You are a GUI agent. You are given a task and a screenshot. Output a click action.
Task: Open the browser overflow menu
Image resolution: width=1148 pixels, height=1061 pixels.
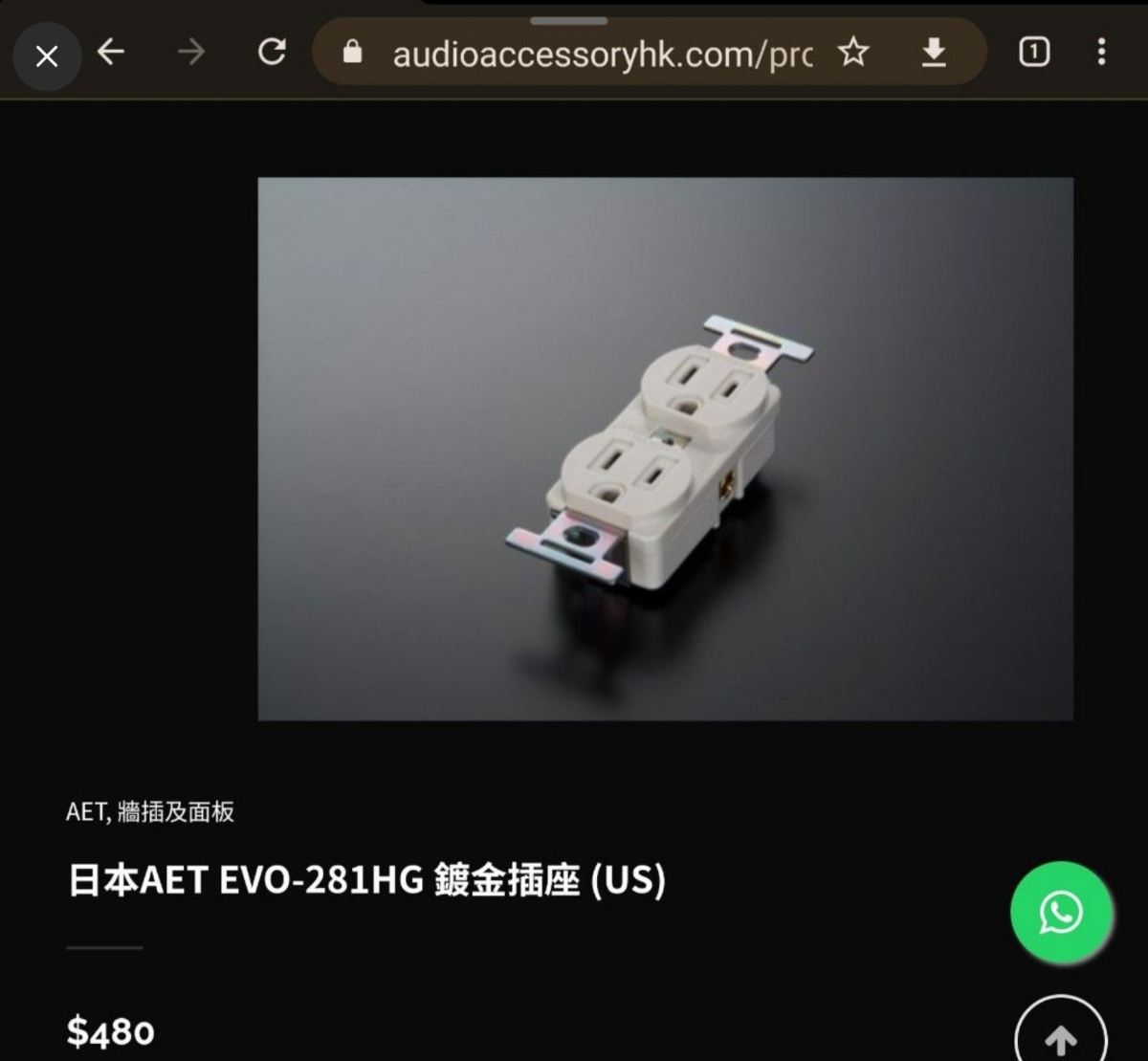click(1101, 53)
